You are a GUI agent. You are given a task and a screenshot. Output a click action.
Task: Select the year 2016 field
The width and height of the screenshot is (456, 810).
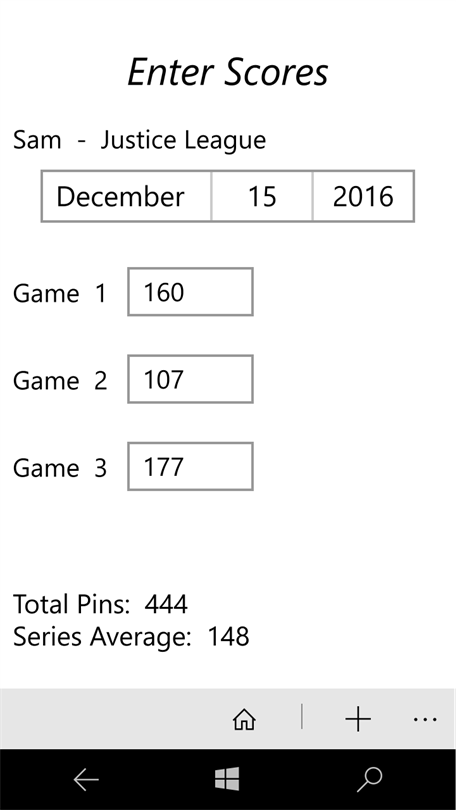click(363, 196)
